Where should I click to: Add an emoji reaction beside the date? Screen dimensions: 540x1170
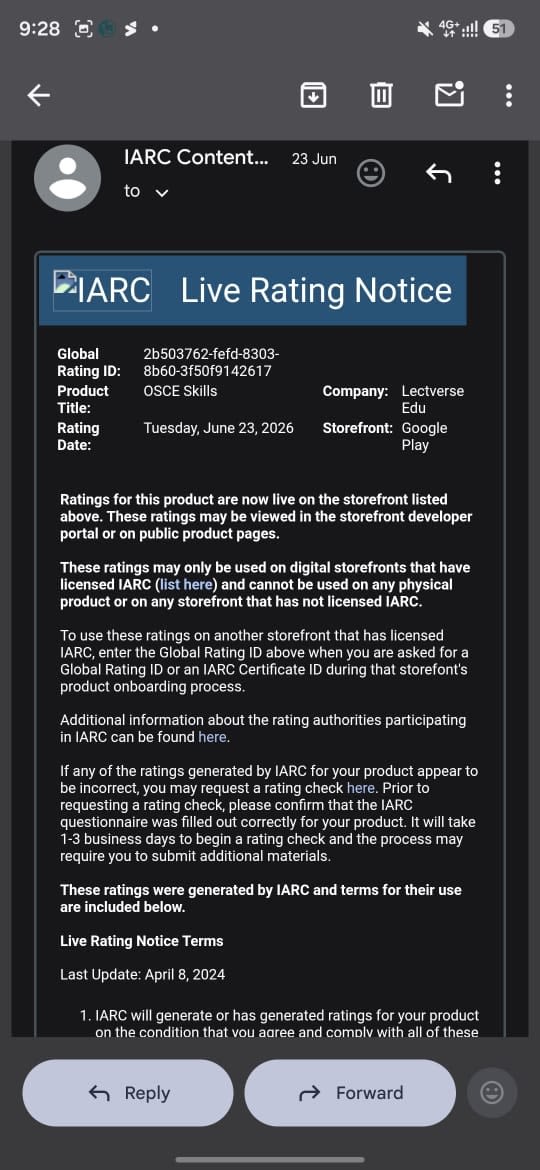click(371, 174)
